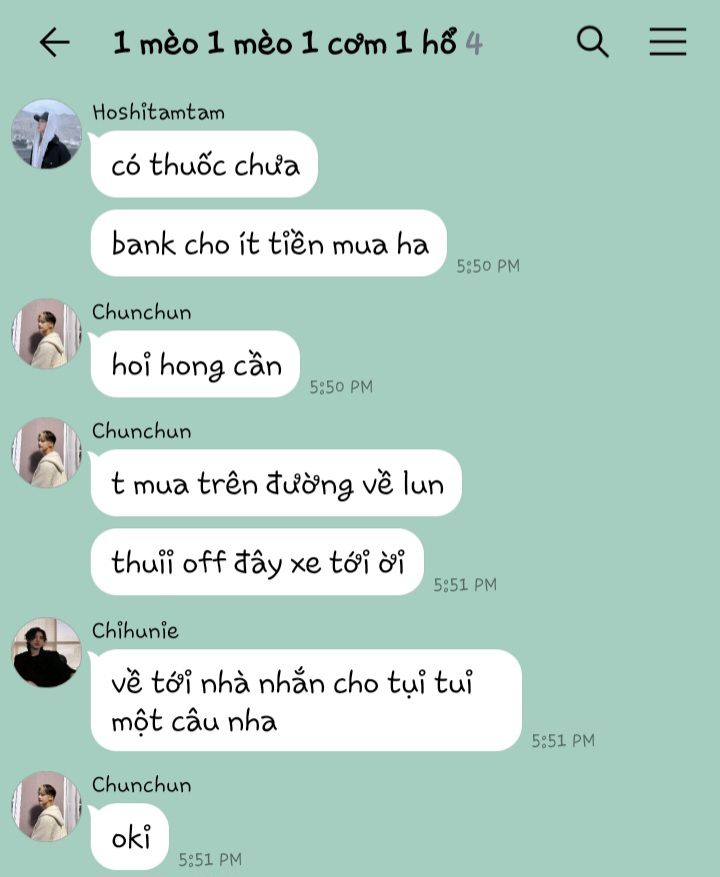Go back from the group chat
This screenshot has width=720, height=877.
pyautogui.click(x=55, y=42)
